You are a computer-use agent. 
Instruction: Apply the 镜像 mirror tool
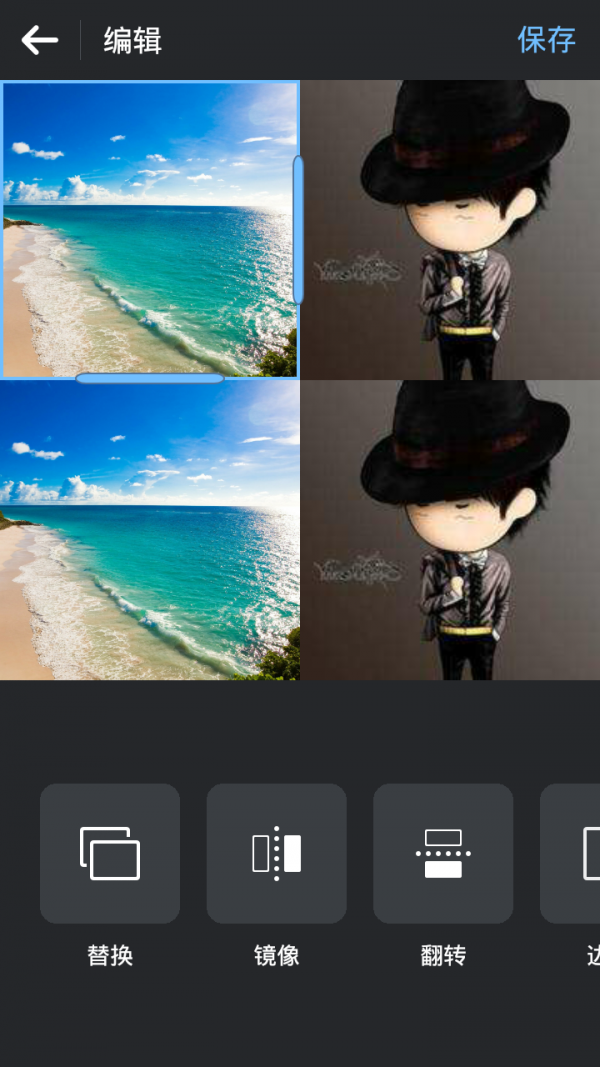click(x=276, y=853)
